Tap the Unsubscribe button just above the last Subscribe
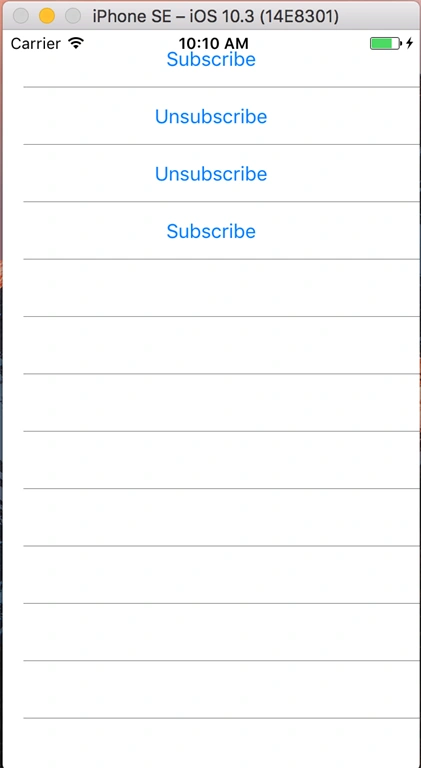Screen dimensions: 421x768 click(211, 174)
